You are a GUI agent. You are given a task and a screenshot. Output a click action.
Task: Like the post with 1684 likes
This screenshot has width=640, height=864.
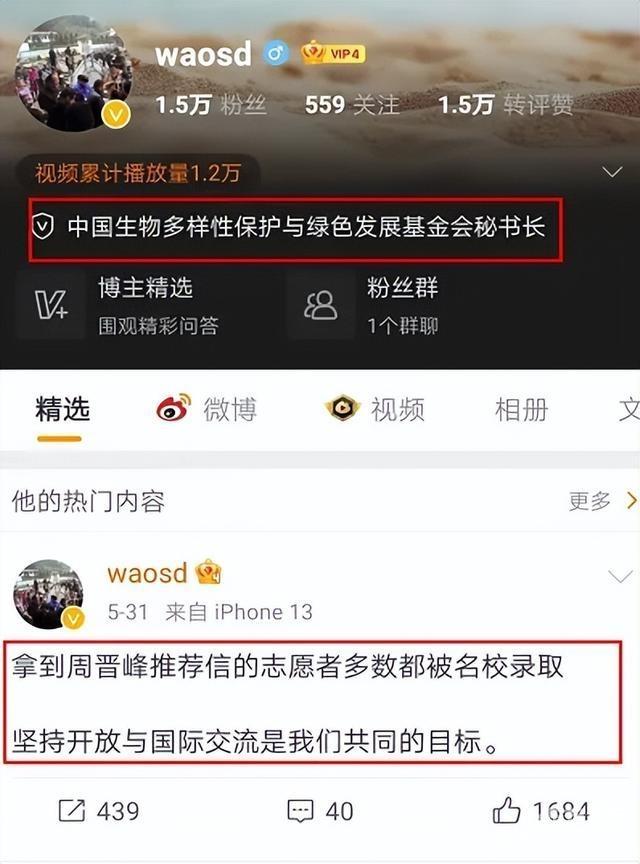click(x=541, y=810)
